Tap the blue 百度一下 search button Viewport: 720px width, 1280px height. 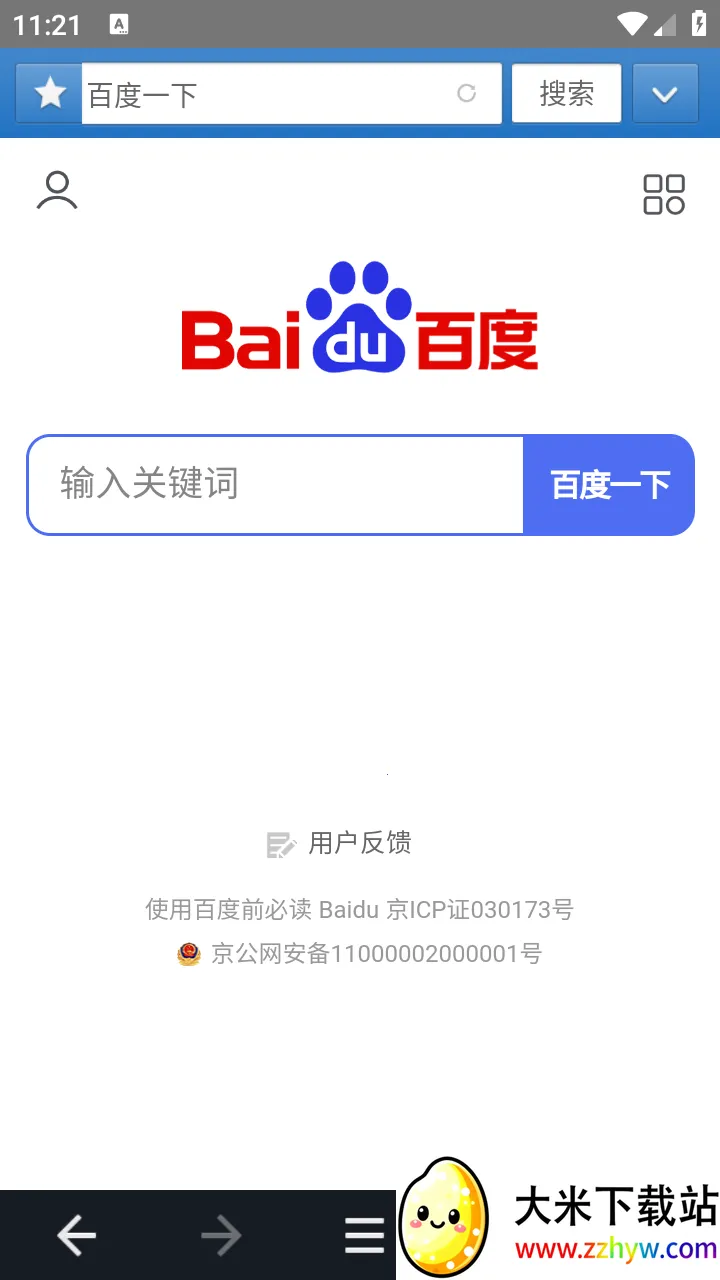click(609, 485)
